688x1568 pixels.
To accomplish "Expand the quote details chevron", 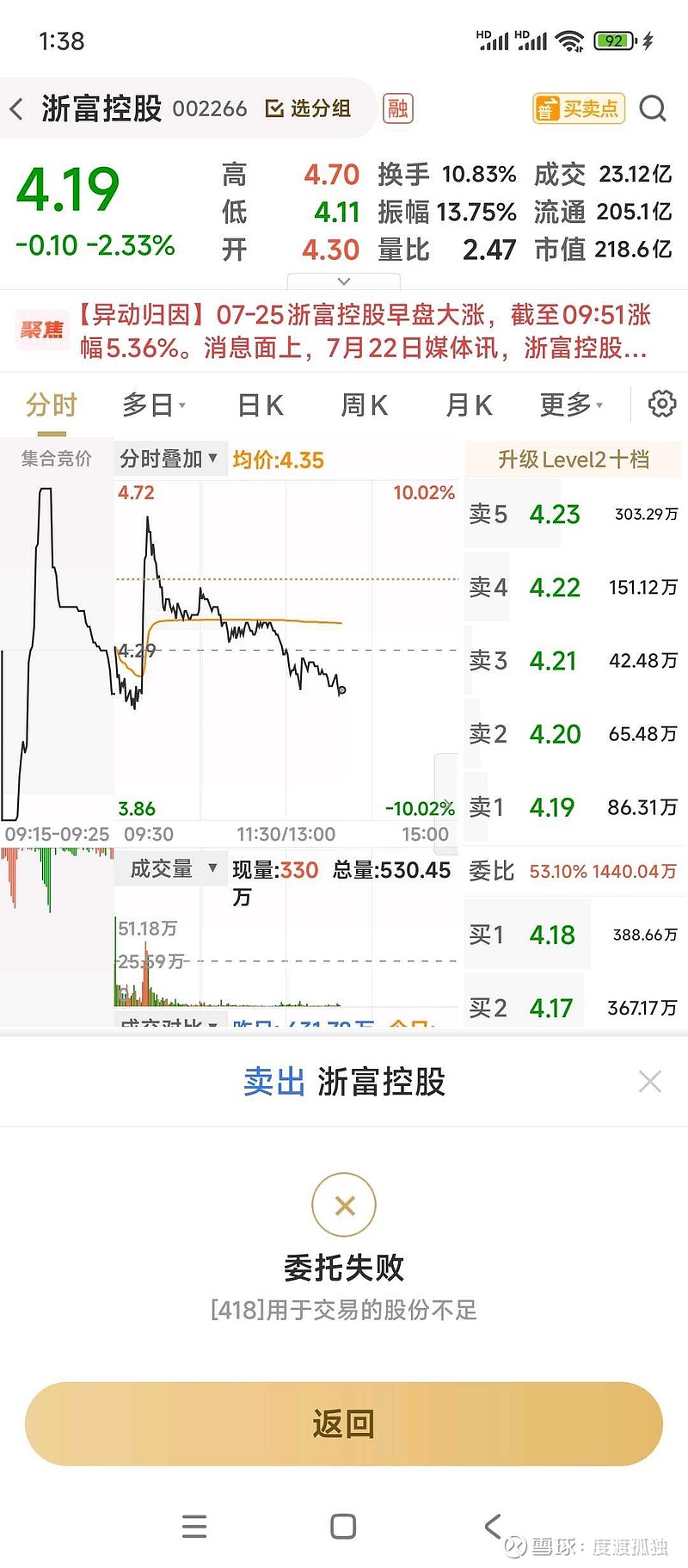I will [344, 281].
